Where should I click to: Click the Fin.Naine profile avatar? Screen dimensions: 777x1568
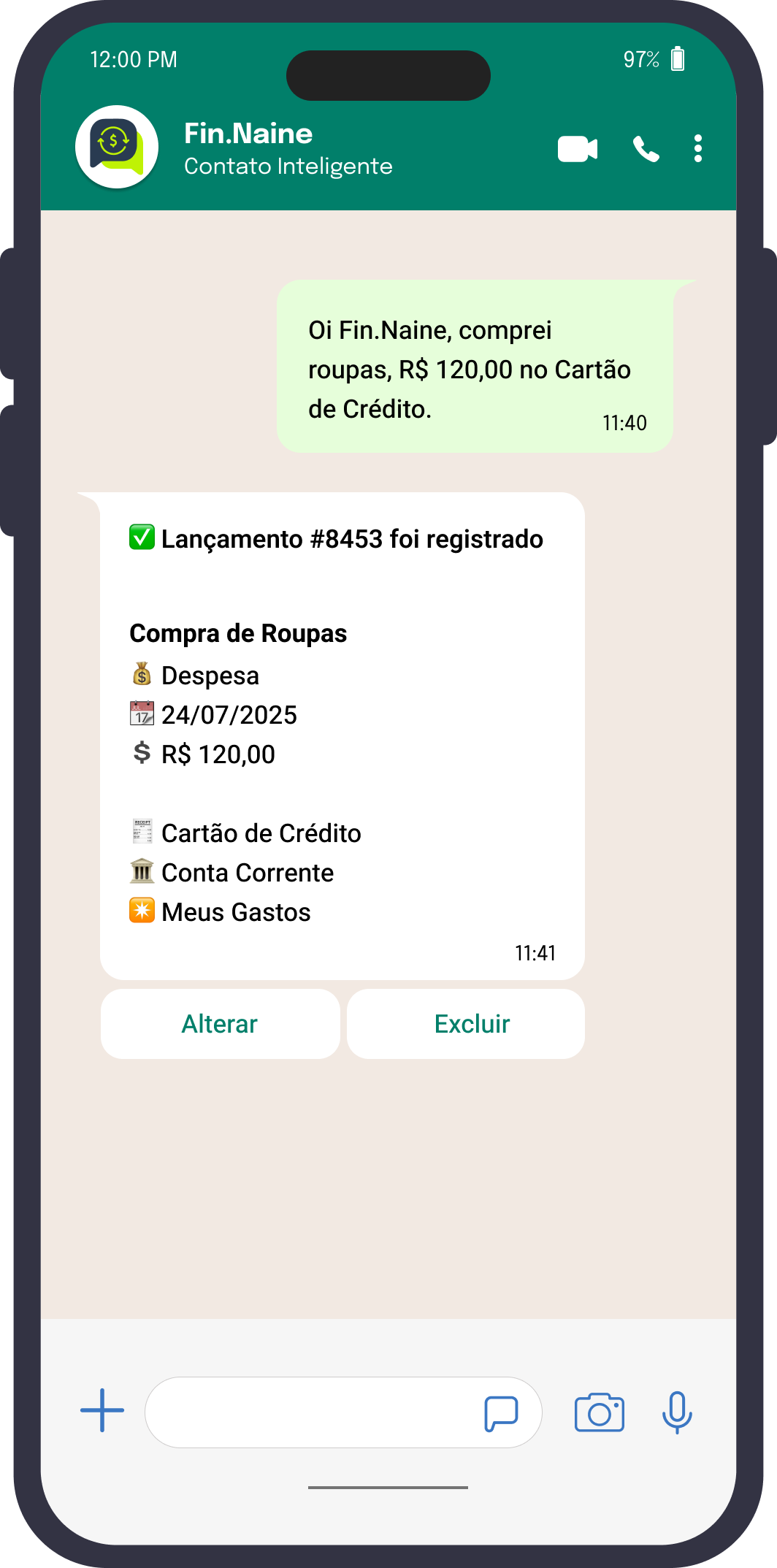(115, 147)
